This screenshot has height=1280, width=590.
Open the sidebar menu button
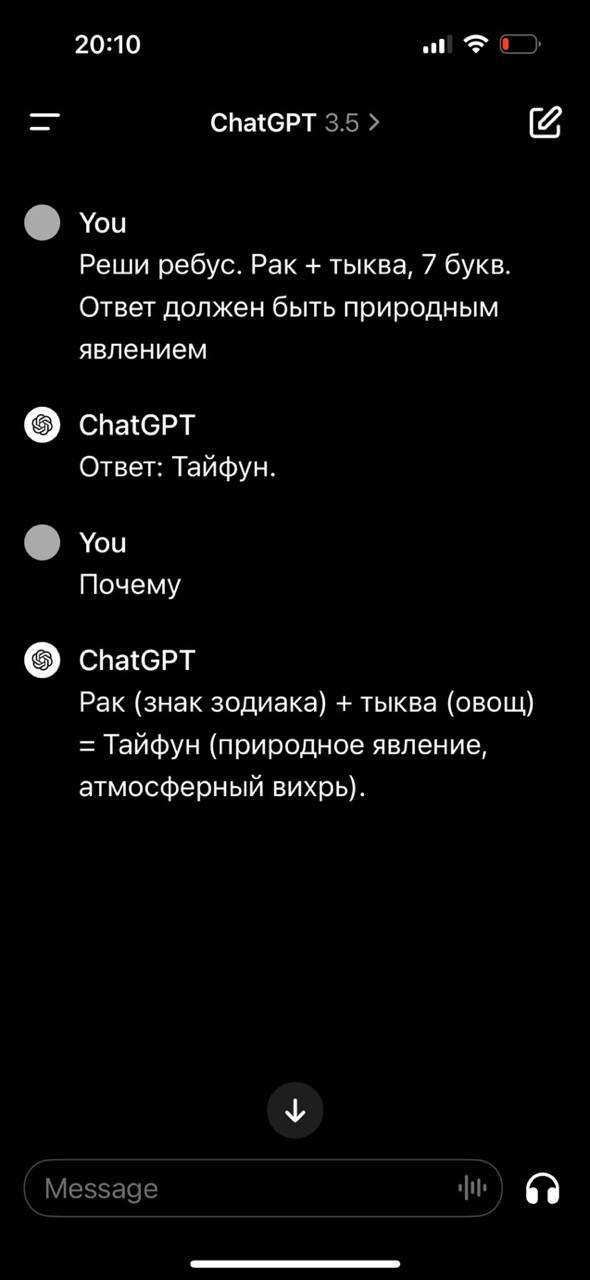point(45,123)
